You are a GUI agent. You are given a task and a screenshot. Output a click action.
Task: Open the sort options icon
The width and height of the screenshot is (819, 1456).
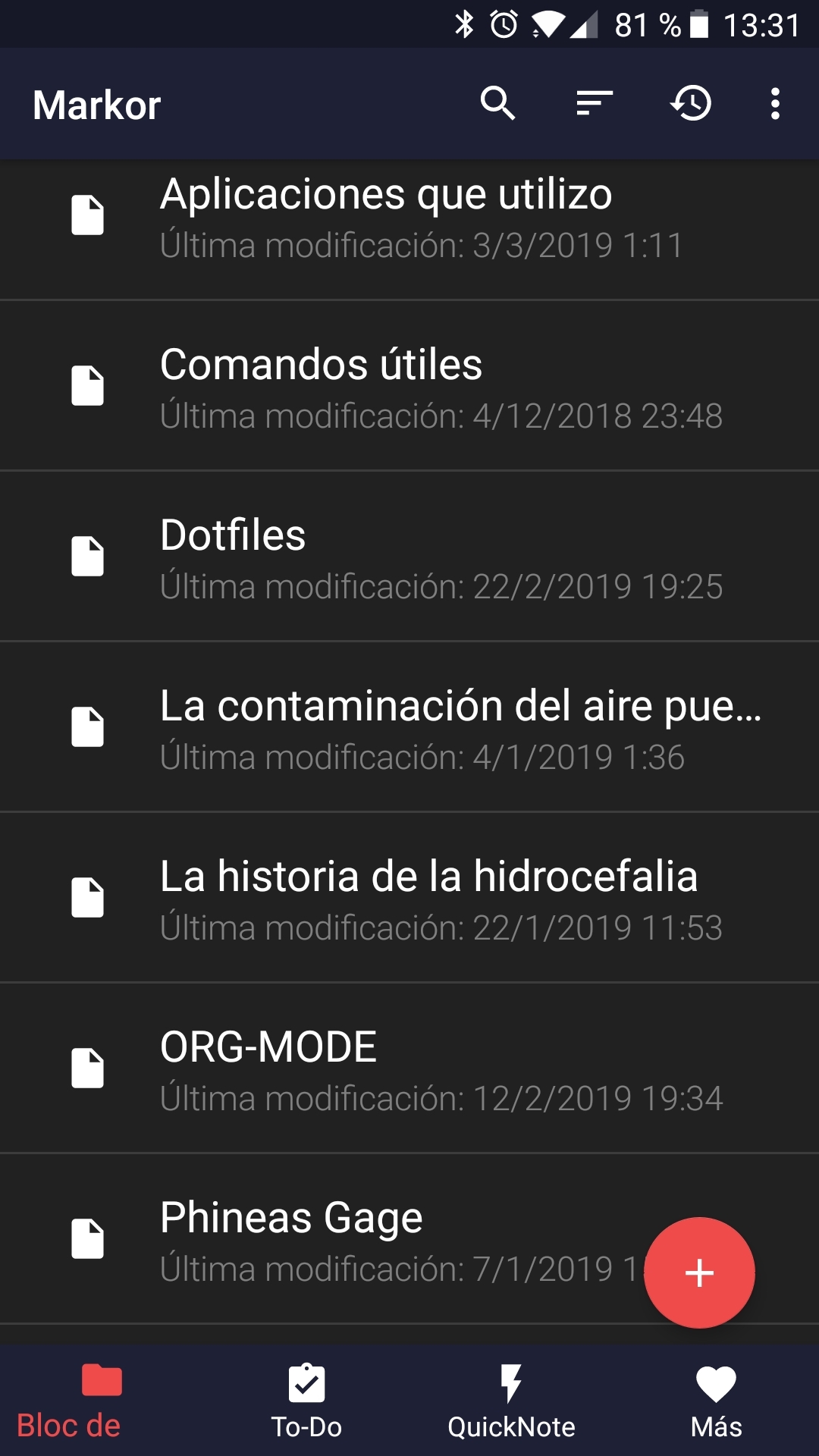(x=595, y=103)
